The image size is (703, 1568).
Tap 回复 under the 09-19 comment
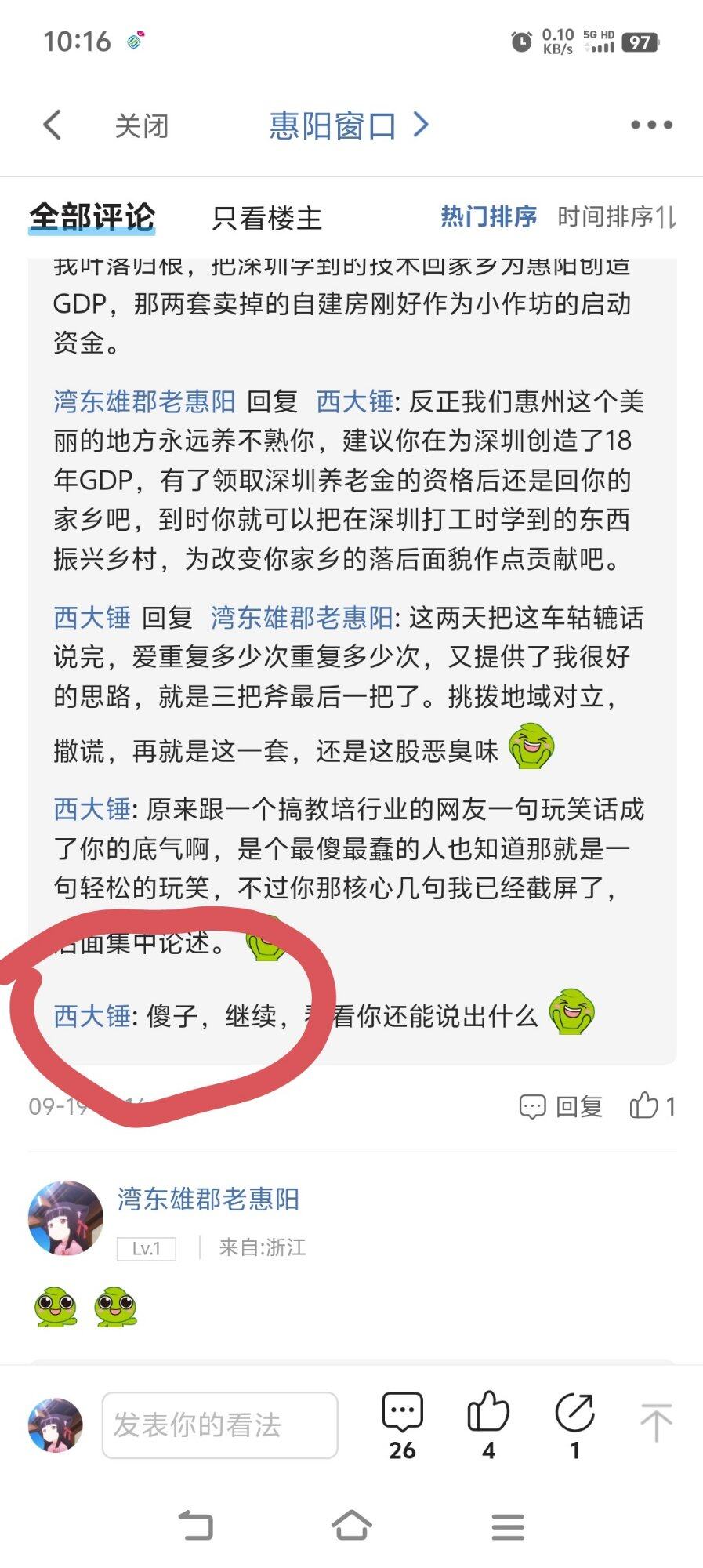pyautogui.click(x=562, y=1106)
